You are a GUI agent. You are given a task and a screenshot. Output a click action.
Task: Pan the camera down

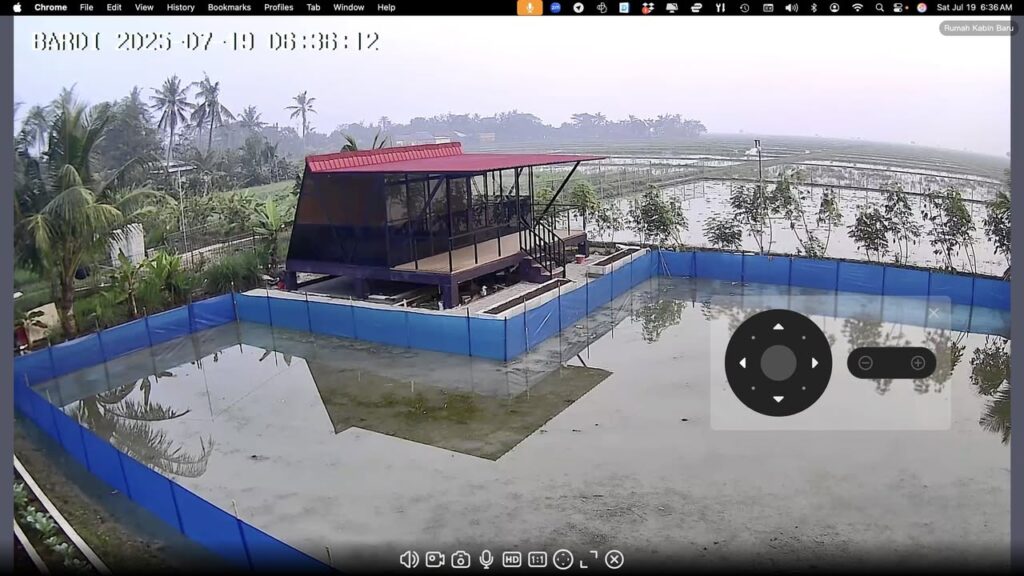point(778,399)
